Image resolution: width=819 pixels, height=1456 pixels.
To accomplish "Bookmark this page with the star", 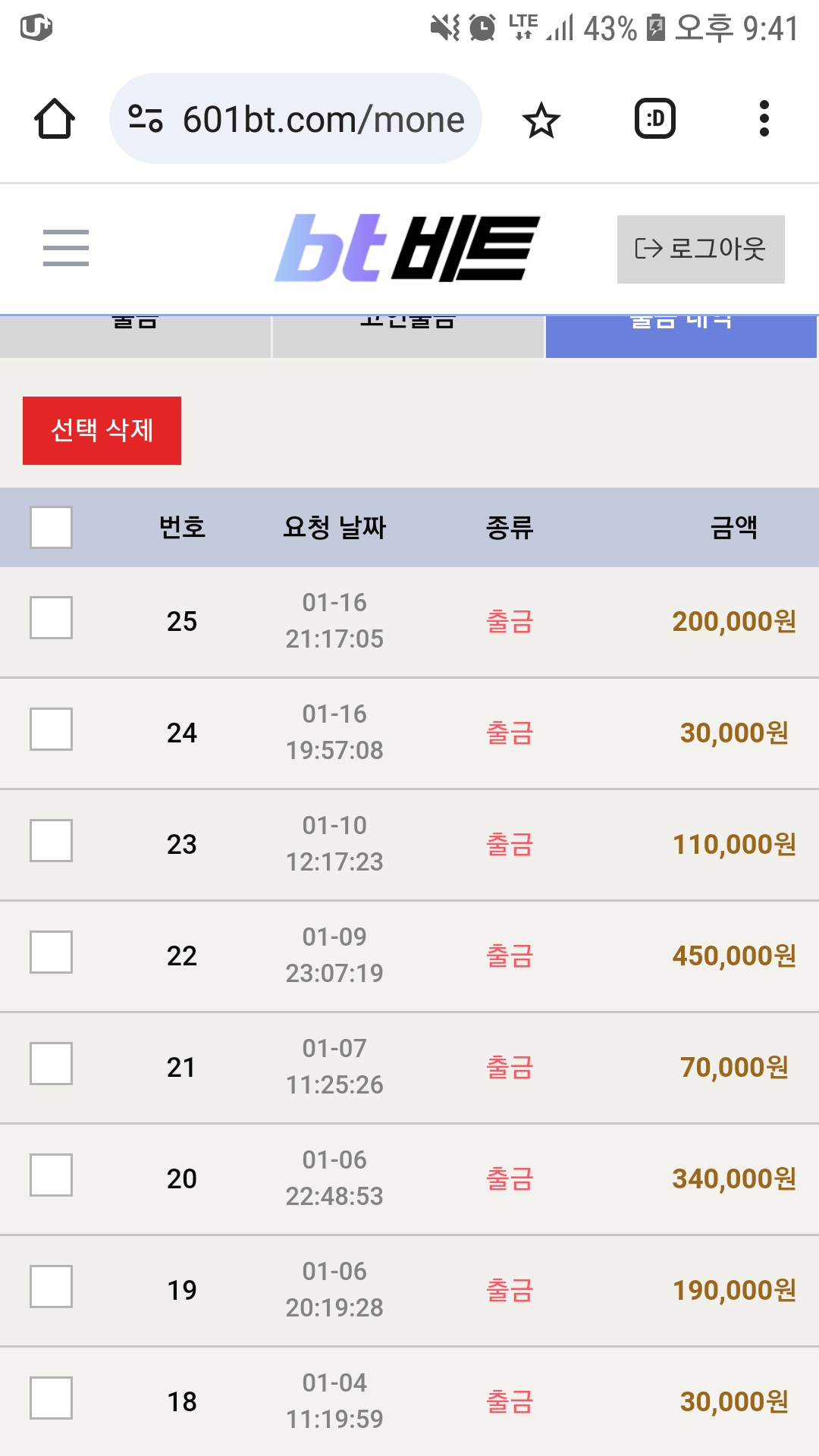I will (x=541, y=120).
